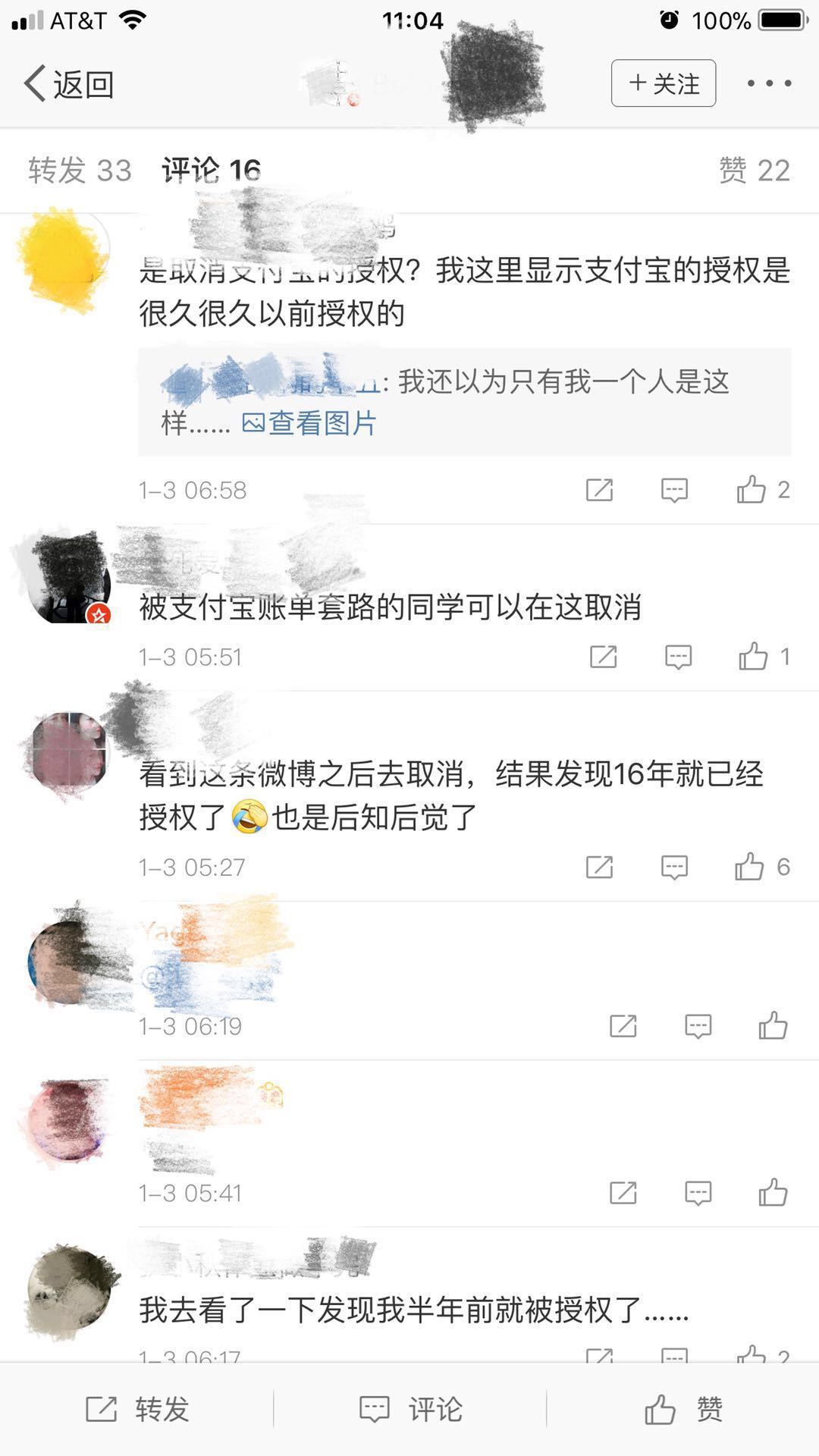
Task: Like the comment about 支付宝账单套路
Action: coord(764,657)
